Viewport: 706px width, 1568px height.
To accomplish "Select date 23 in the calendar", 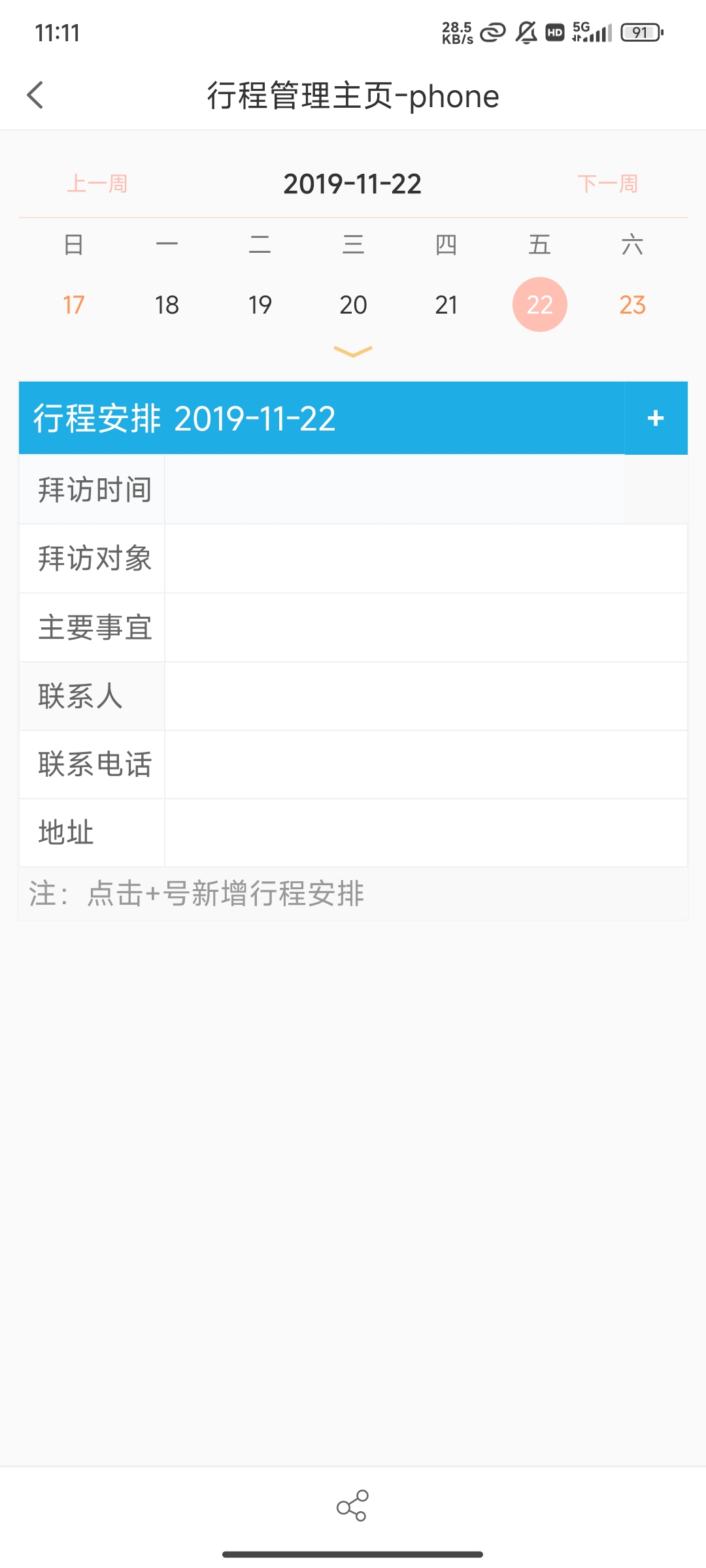I will coord(633,304).
